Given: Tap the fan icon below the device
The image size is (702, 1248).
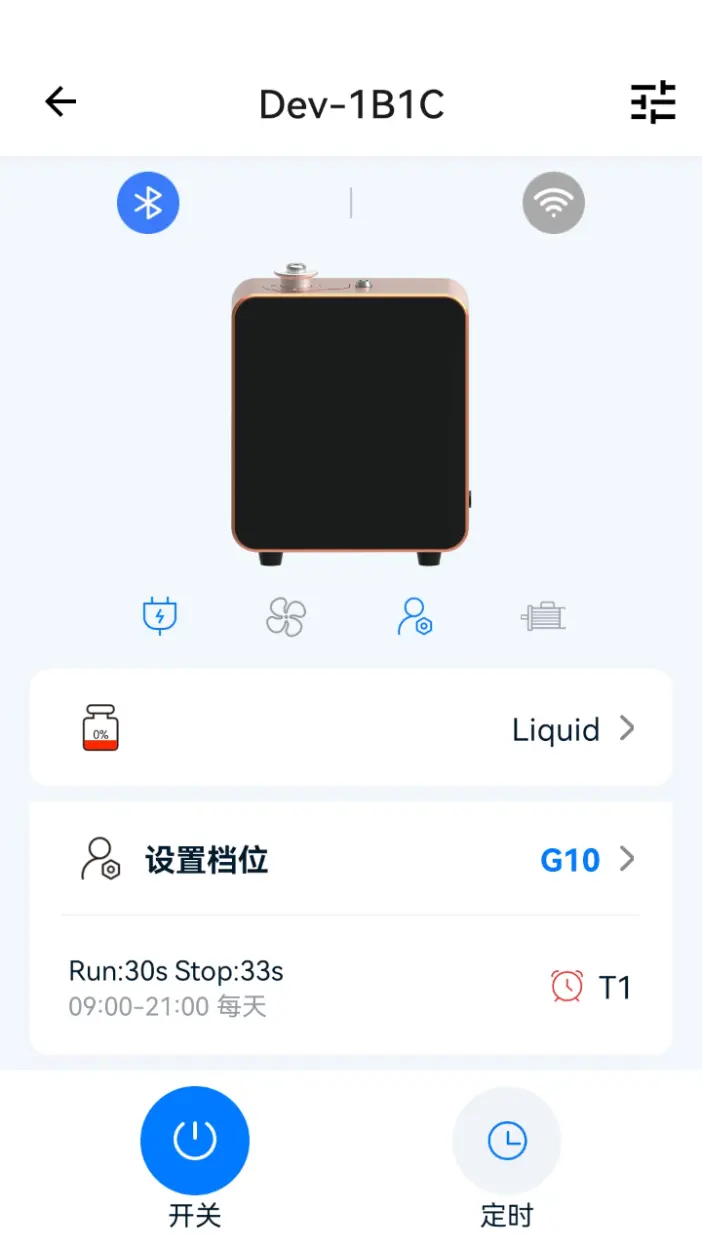Looking at the screenshot, I should point(286,617).
